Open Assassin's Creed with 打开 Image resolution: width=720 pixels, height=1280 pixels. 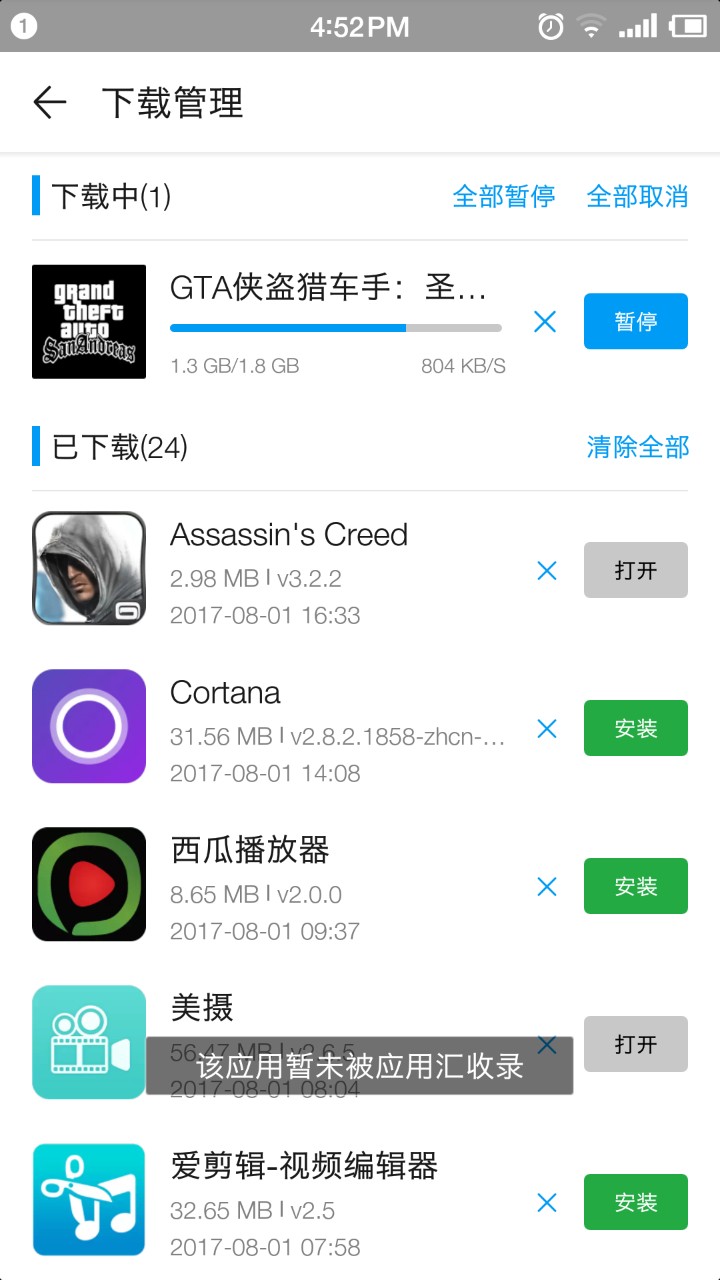tap(636, 570)
